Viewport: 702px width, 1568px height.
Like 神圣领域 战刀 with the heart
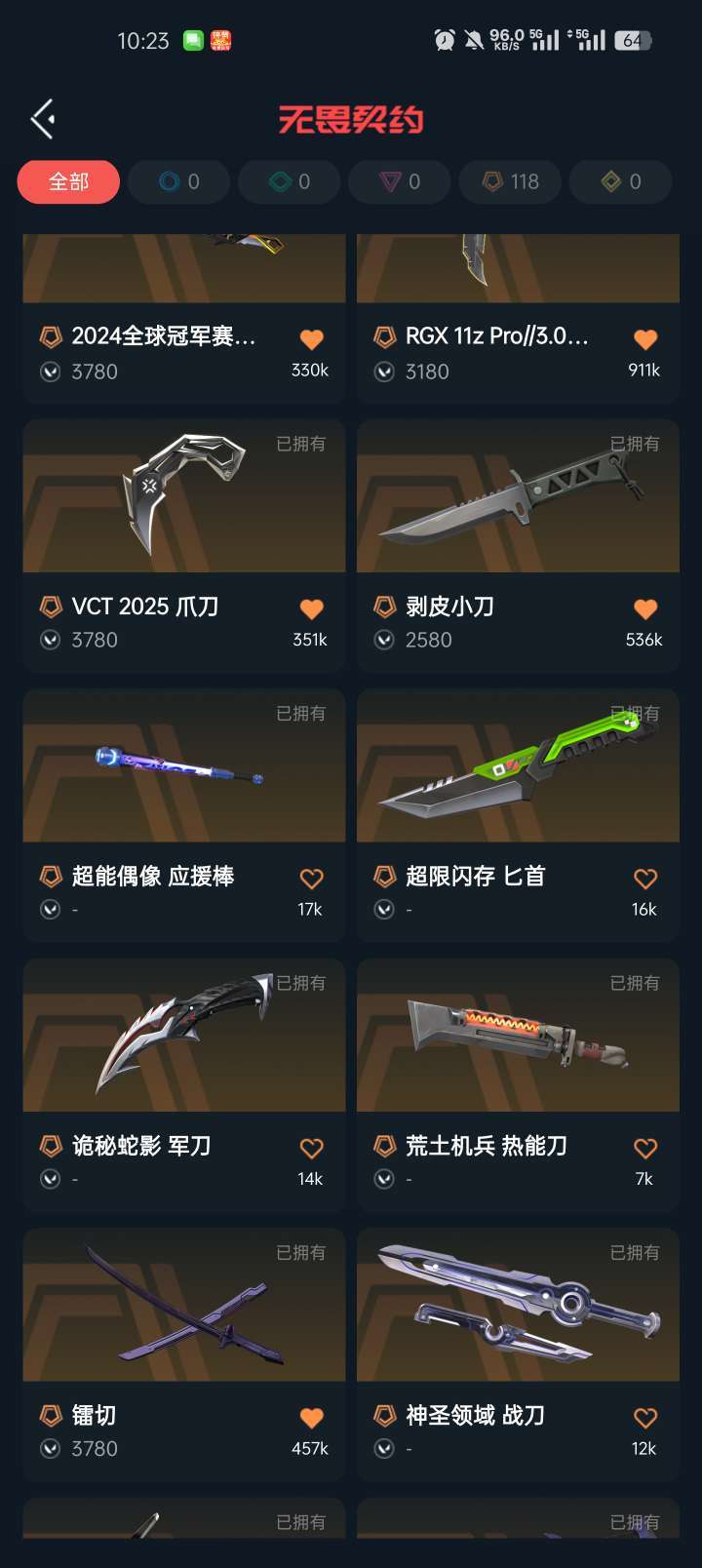tap(645, 1418)
